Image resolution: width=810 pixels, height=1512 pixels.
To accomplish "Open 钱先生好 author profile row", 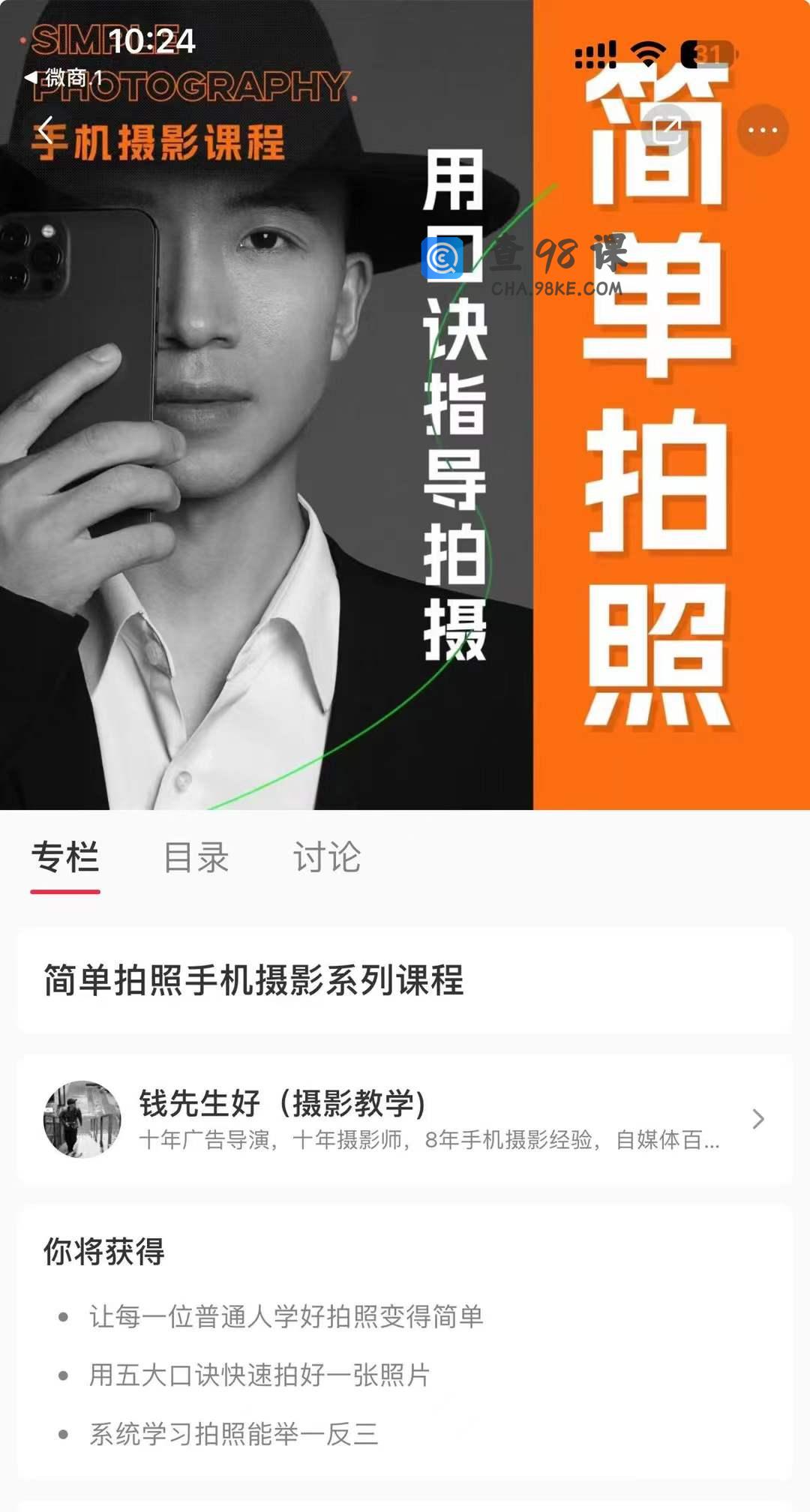I will tap(405, 1119).
